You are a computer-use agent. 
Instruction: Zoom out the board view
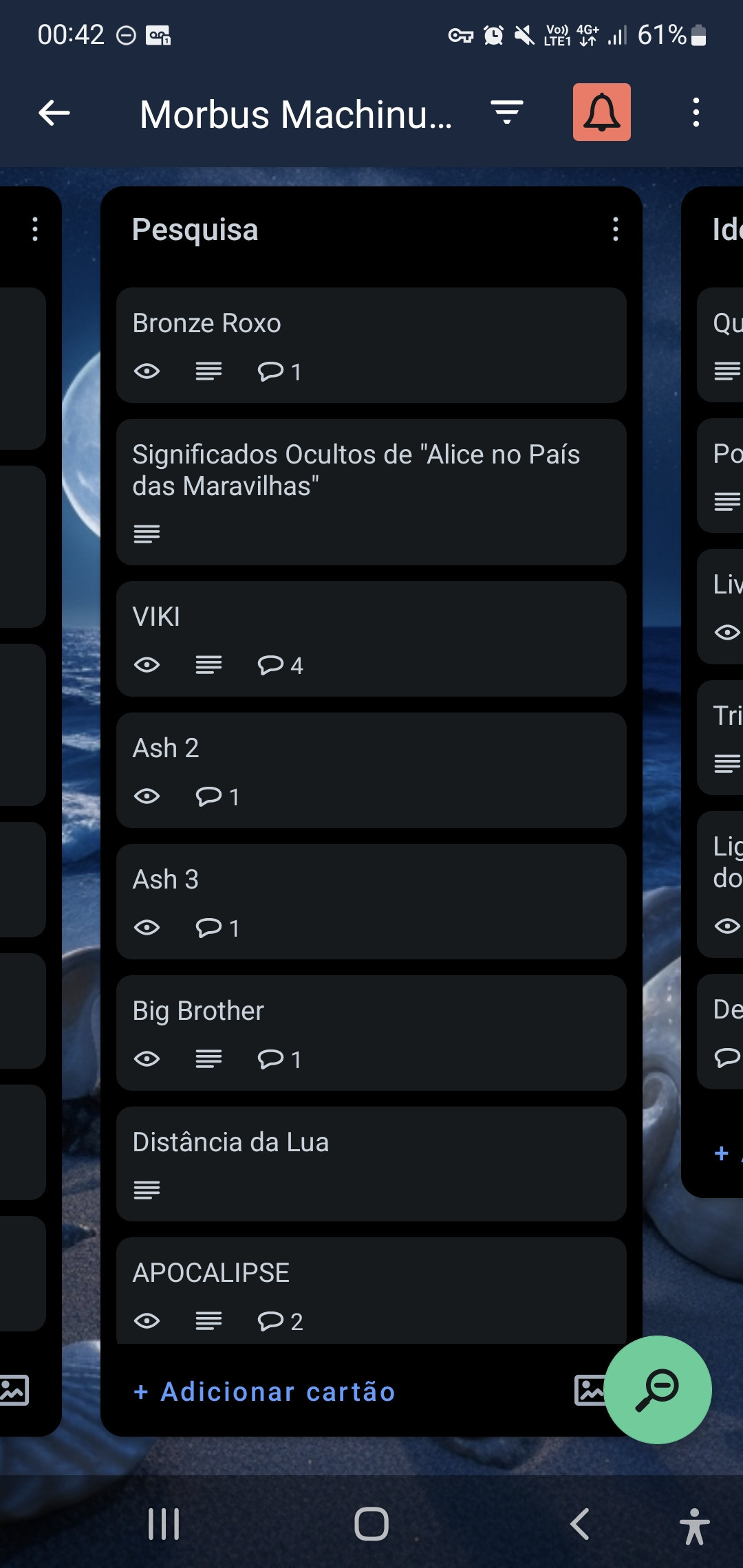coord(658,1390)
